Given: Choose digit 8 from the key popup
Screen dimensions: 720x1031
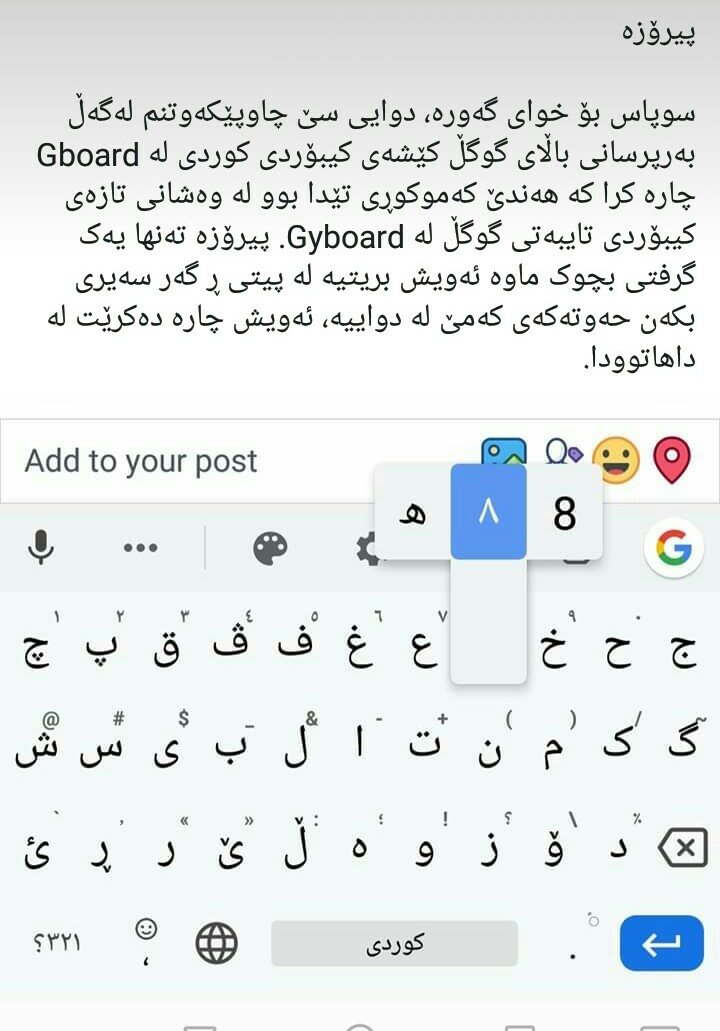Looking at the screenshot, I should pyautogui.click(x=565, y=514).
